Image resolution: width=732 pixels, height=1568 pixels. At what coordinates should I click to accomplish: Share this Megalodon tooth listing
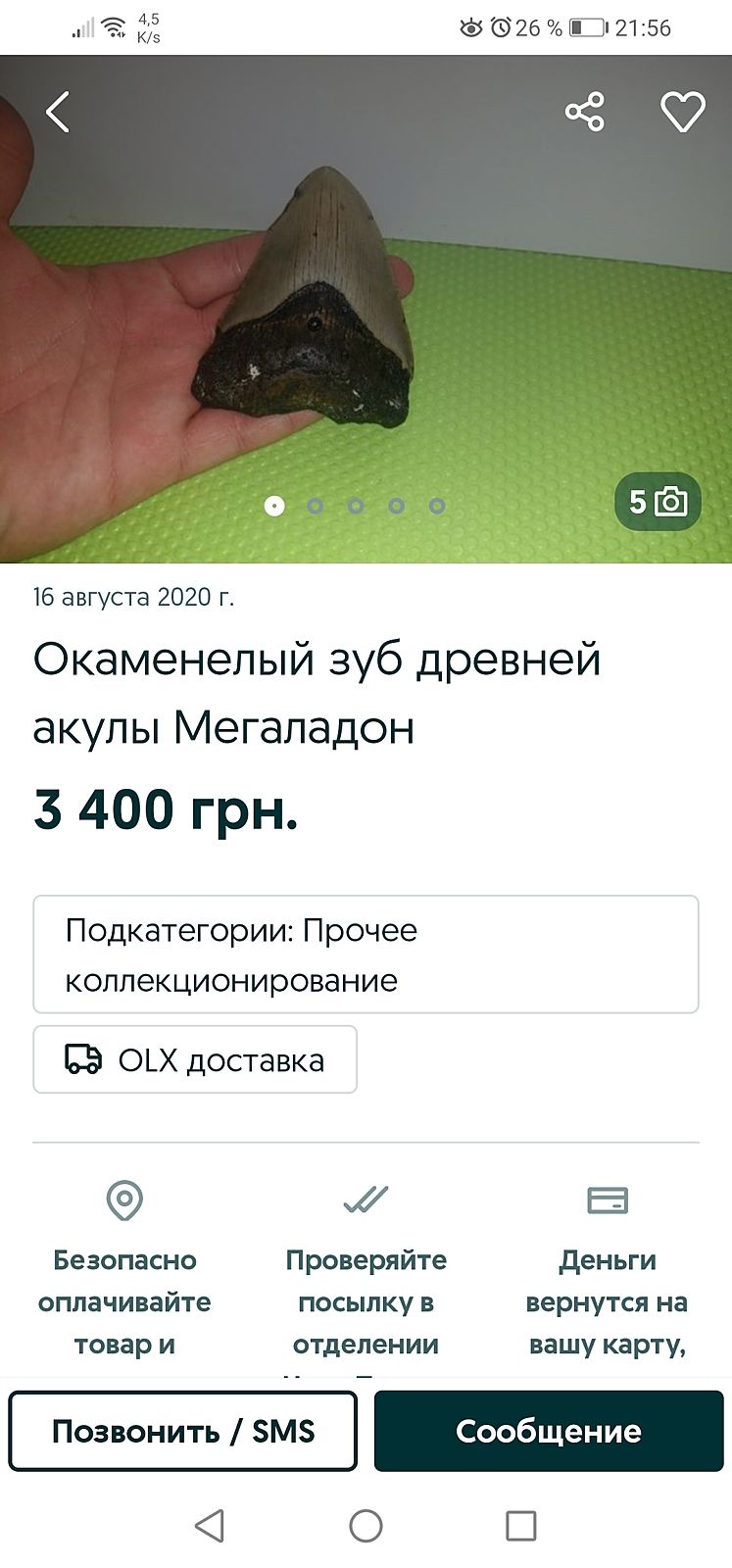(585, 112)
